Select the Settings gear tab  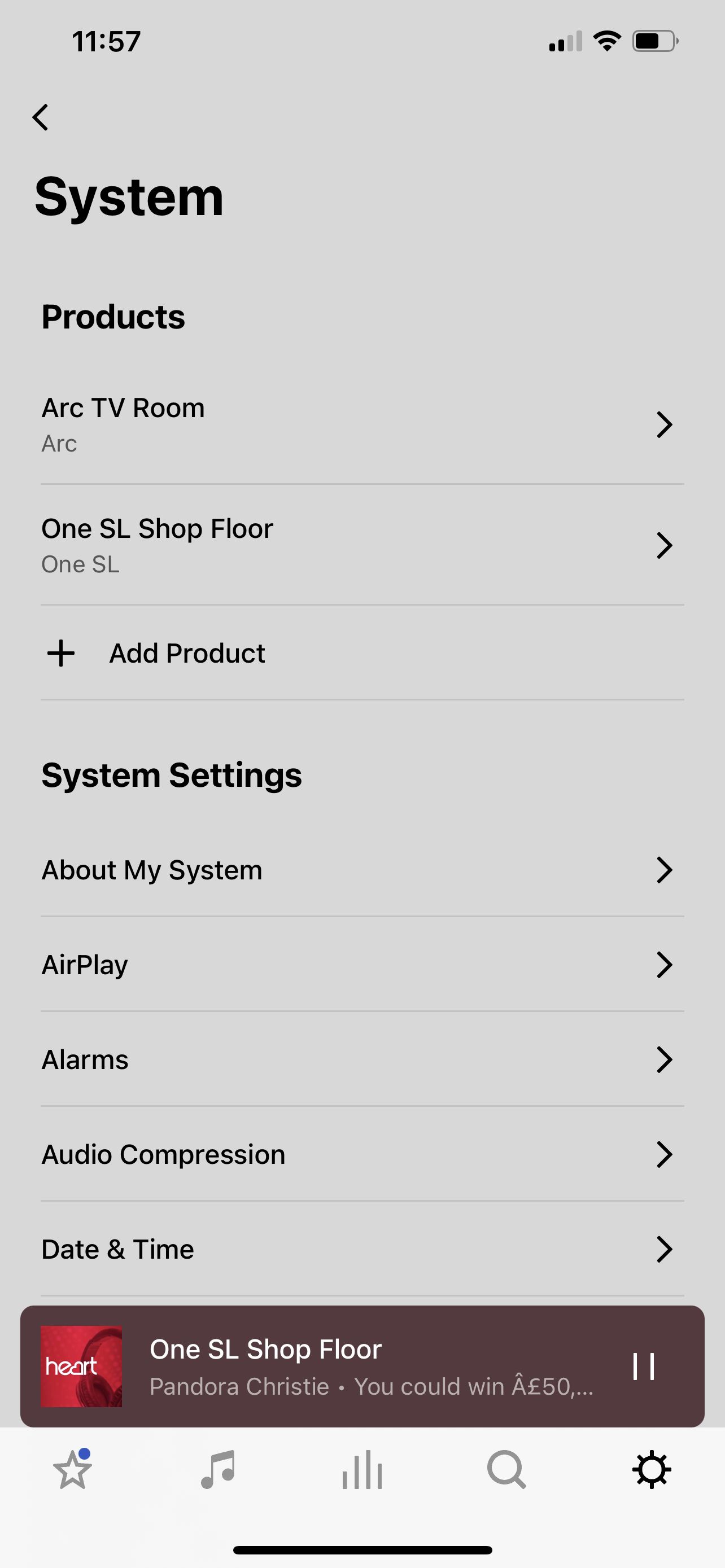tap(652, 1470)
